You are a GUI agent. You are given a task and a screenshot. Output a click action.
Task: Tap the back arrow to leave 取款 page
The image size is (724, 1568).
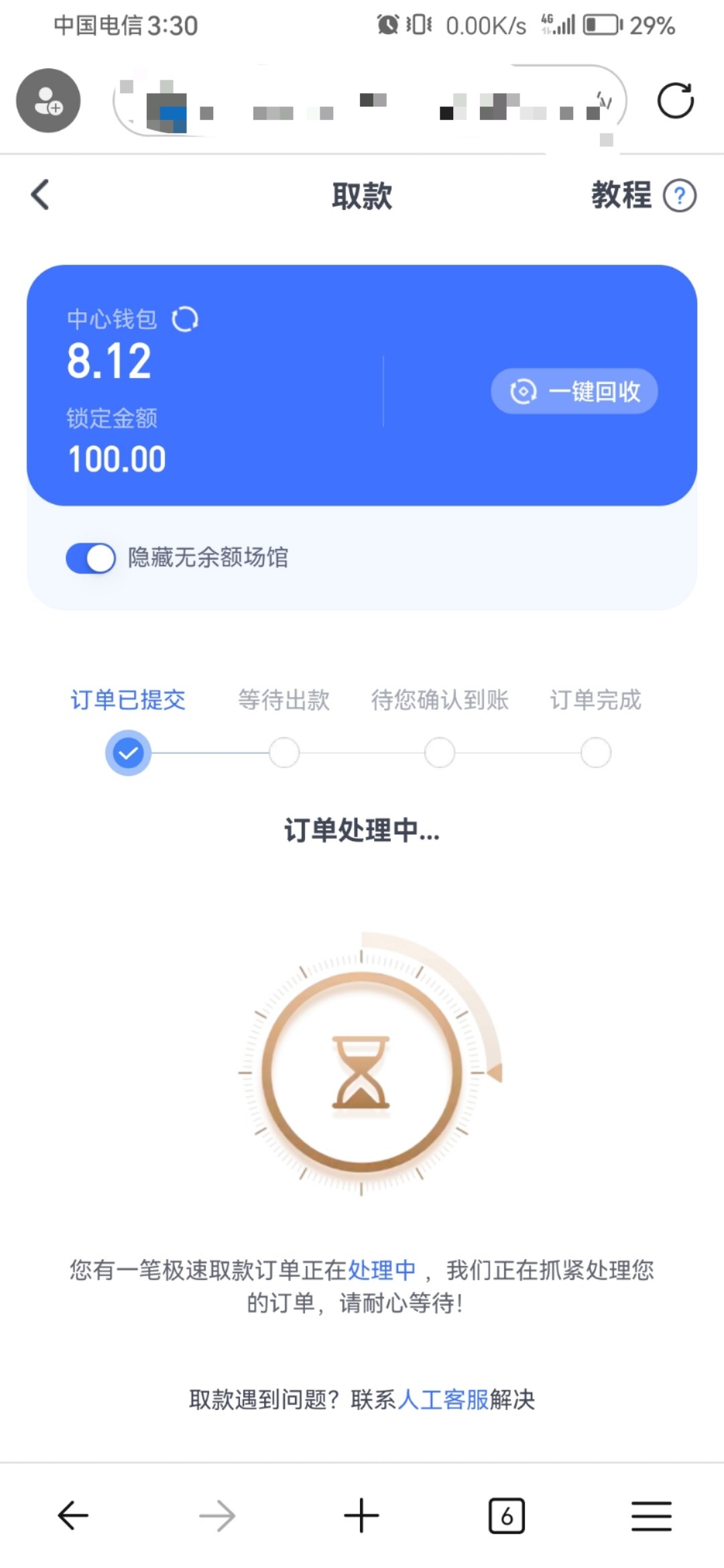coord(40,195)
